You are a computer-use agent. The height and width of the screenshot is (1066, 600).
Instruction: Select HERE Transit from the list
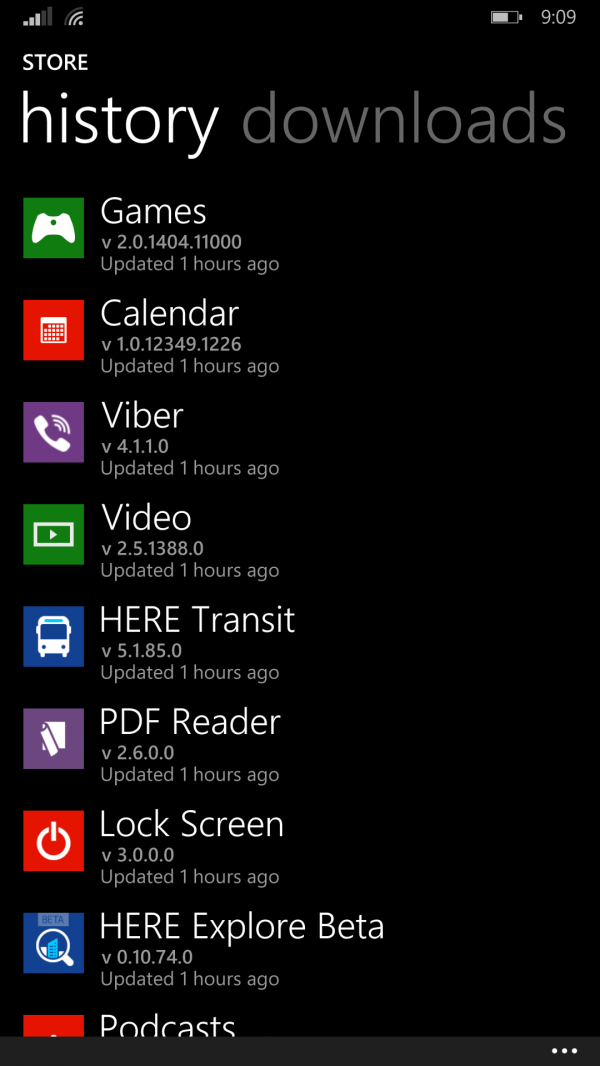point(300,642)
